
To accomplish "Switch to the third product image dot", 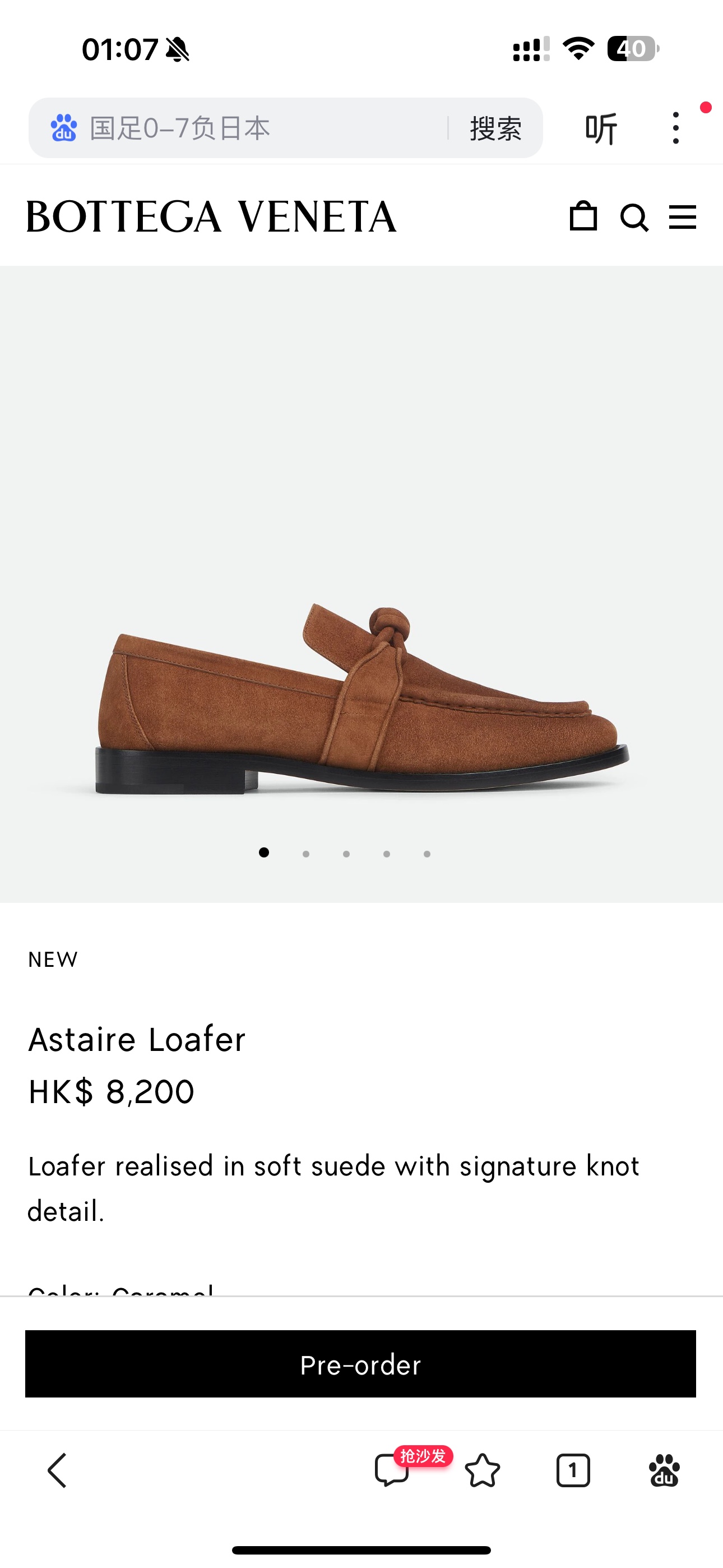I will pyautogui.click(x=346, y=854).
